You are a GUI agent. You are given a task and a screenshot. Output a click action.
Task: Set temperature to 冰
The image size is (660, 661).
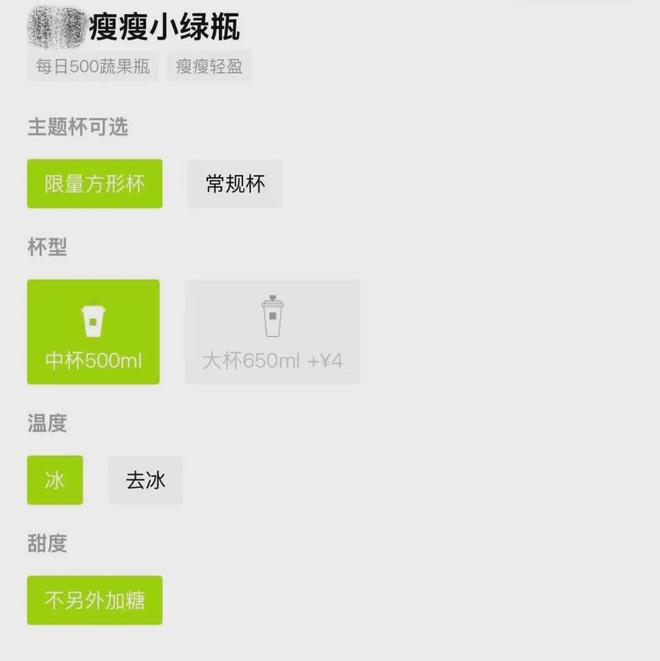(55, 480)
